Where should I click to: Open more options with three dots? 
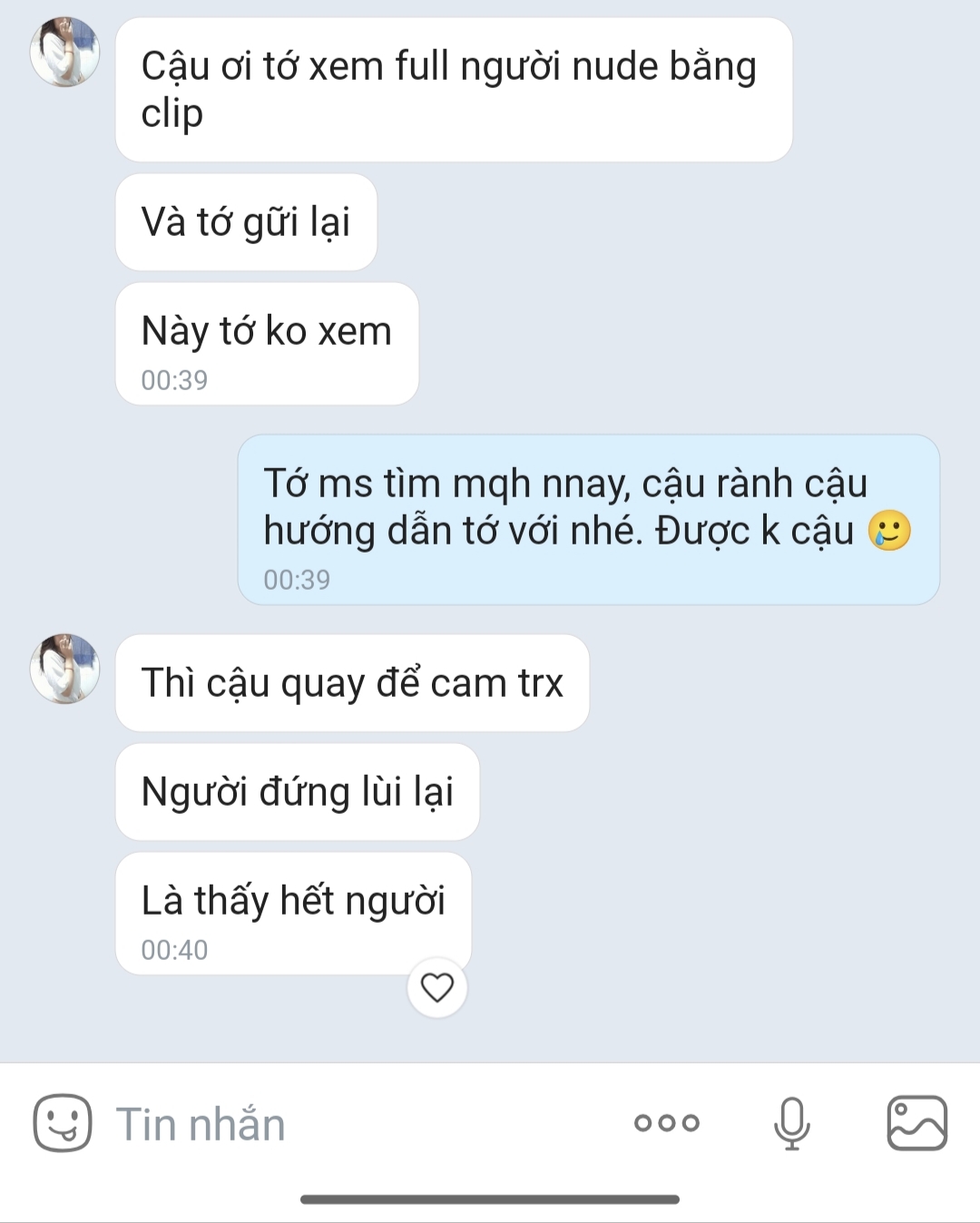pos(667,1123)
